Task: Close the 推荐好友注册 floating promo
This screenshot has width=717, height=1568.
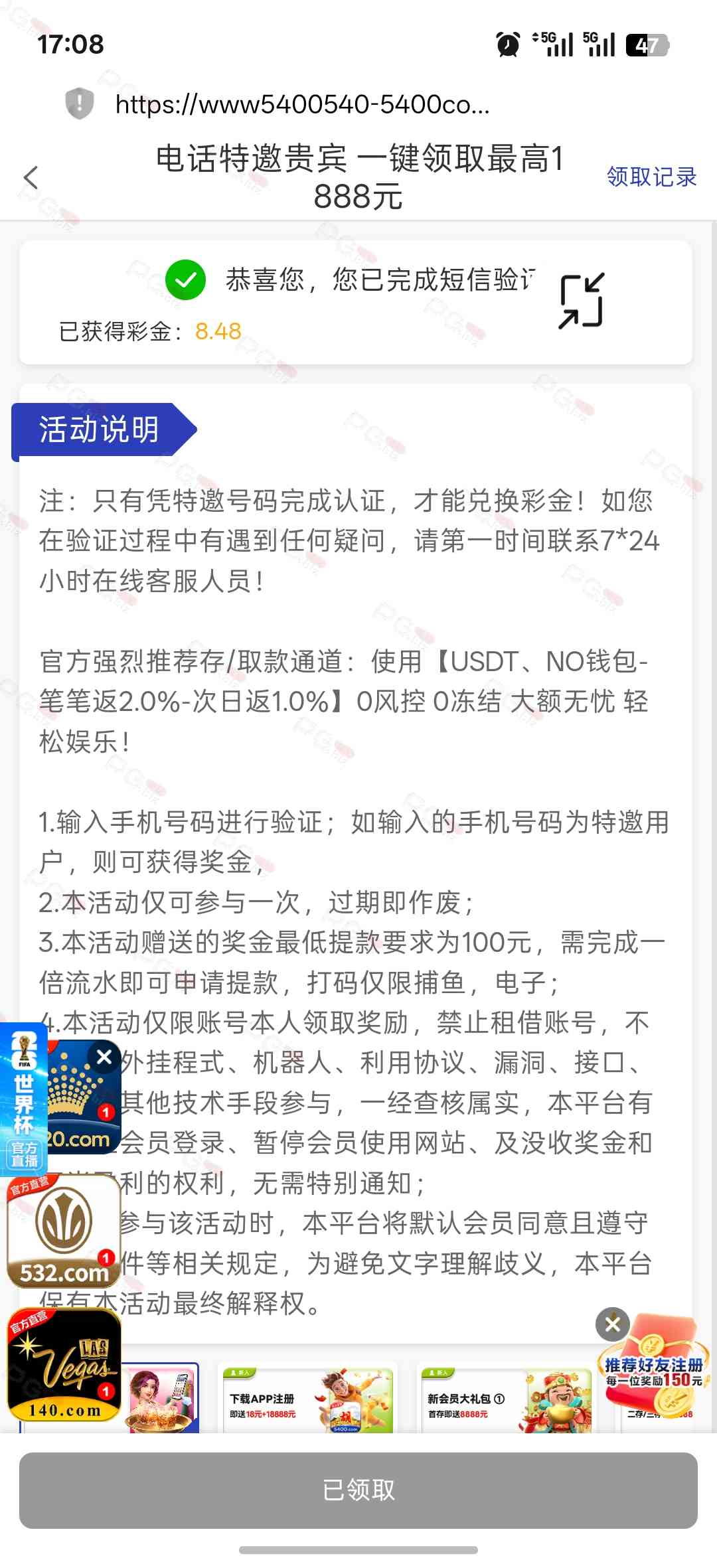Action: pos(613,1325)
